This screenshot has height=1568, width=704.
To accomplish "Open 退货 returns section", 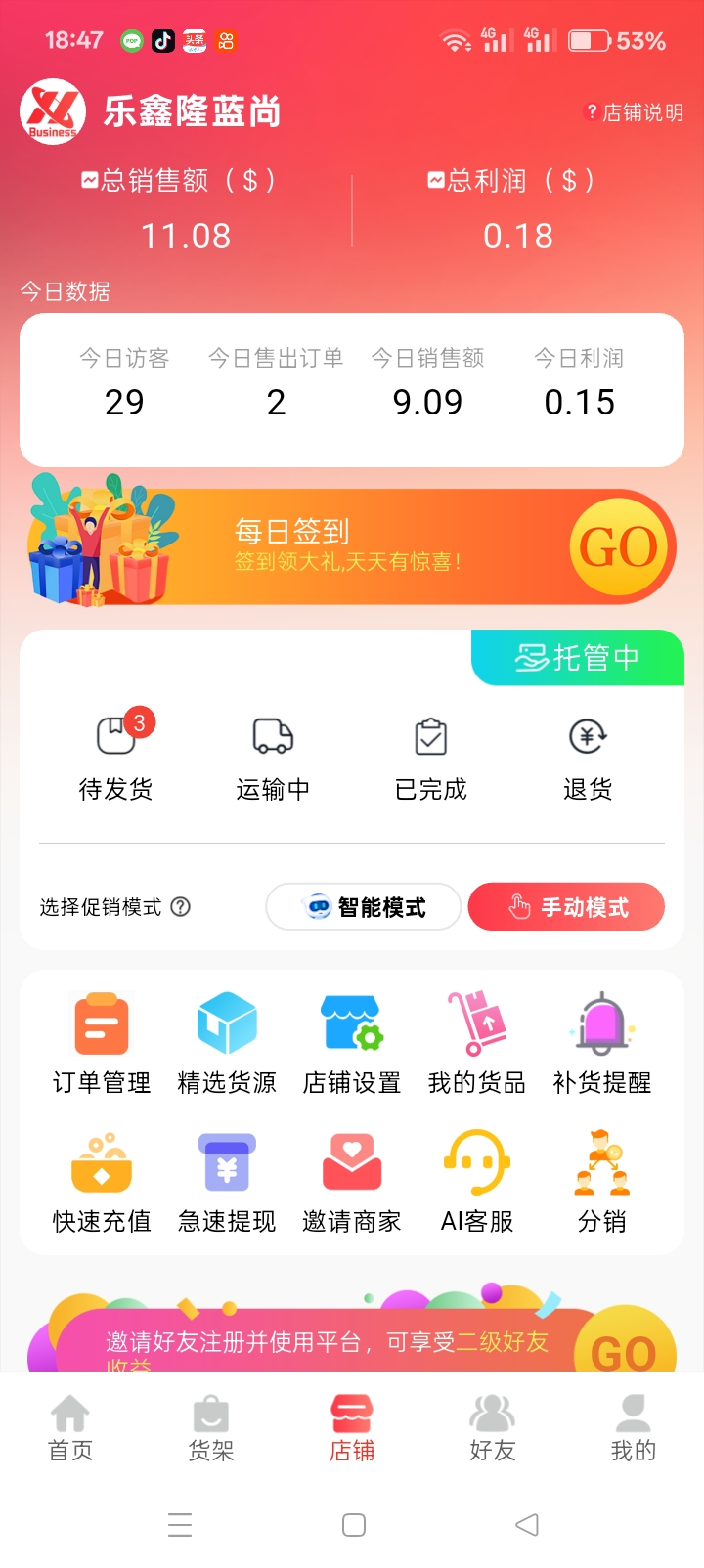I will click(x=588, y=758).
